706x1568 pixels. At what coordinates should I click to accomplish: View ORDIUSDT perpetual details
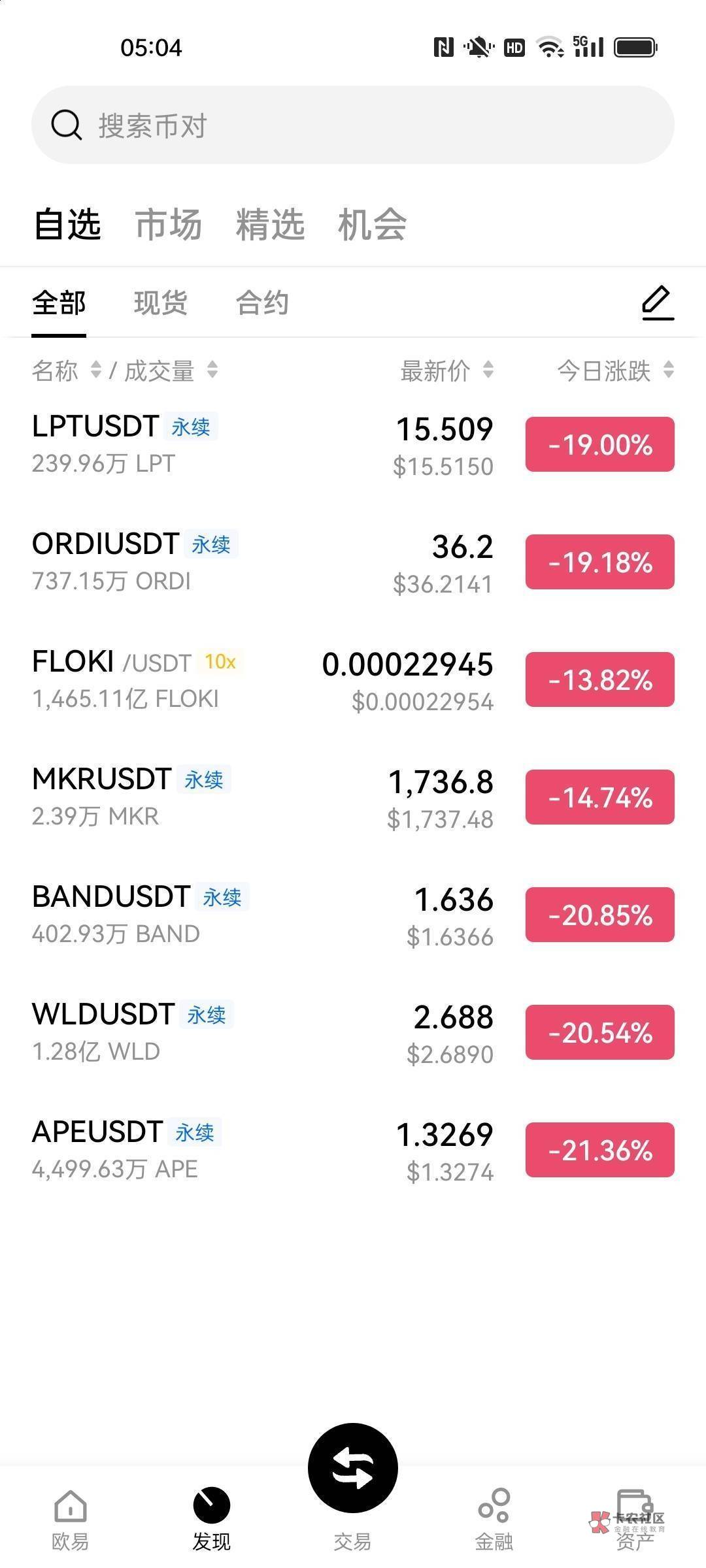[261, 562]
